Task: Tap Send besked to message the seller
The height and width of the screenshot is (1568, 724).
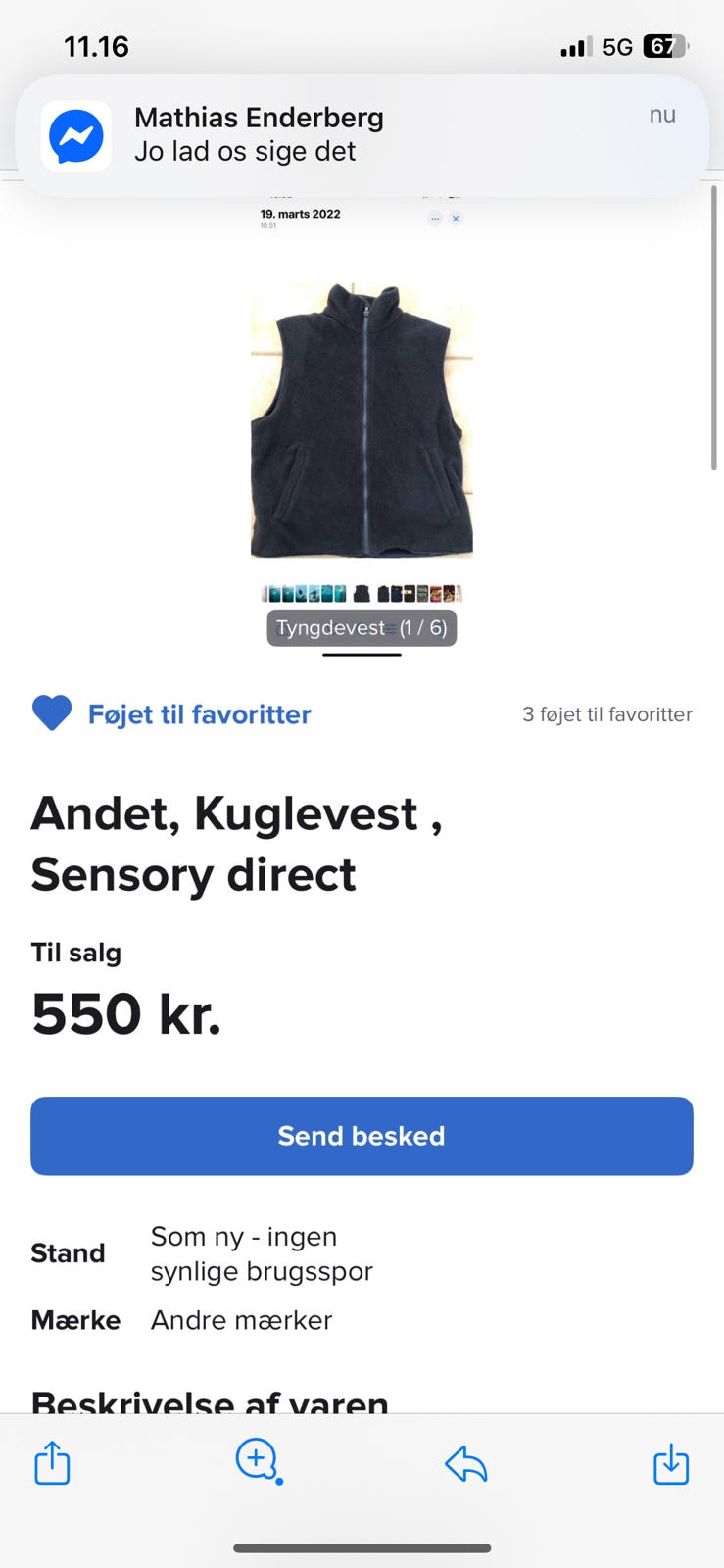Action: pyautogui.click(x=362, y=1136)
